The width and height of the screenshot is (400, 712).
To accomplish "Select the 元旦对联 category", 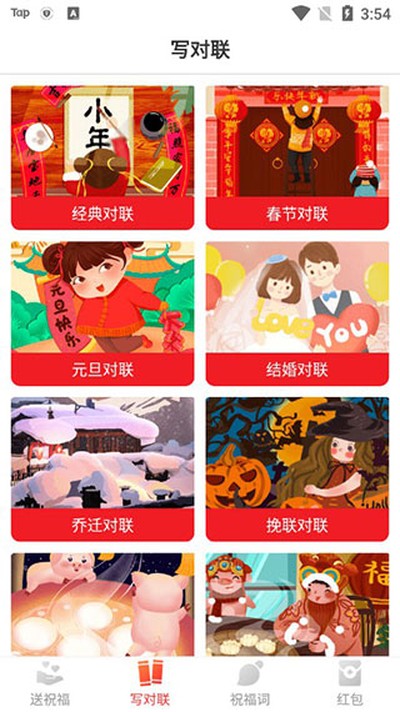I will click(103, 313).
